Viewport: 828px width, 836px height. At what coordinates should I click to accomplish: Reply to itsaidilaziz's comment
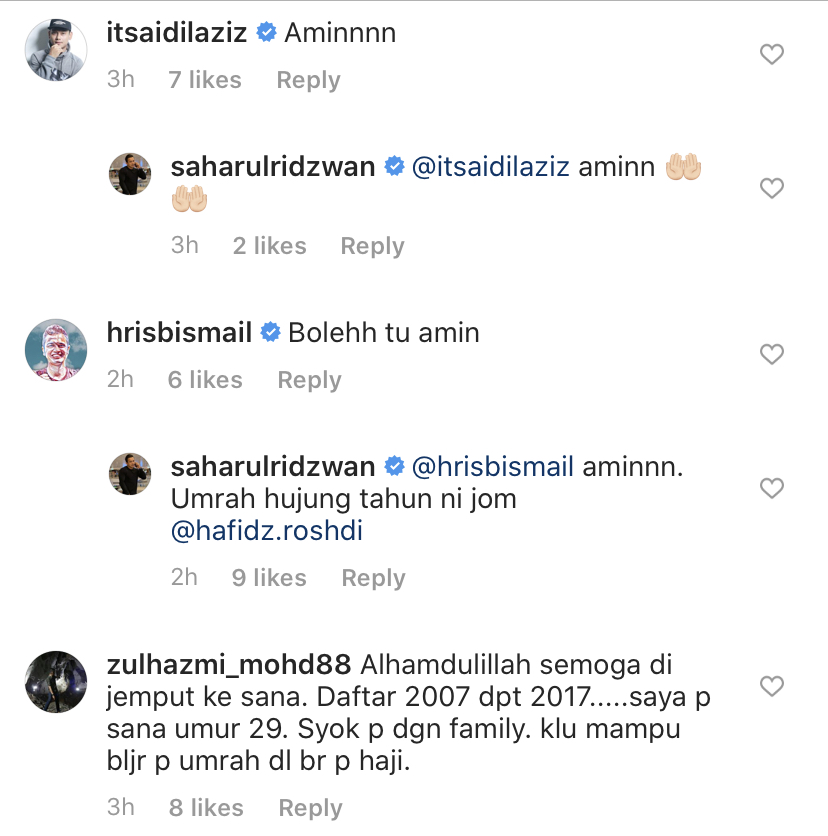(x=308, y=80)
